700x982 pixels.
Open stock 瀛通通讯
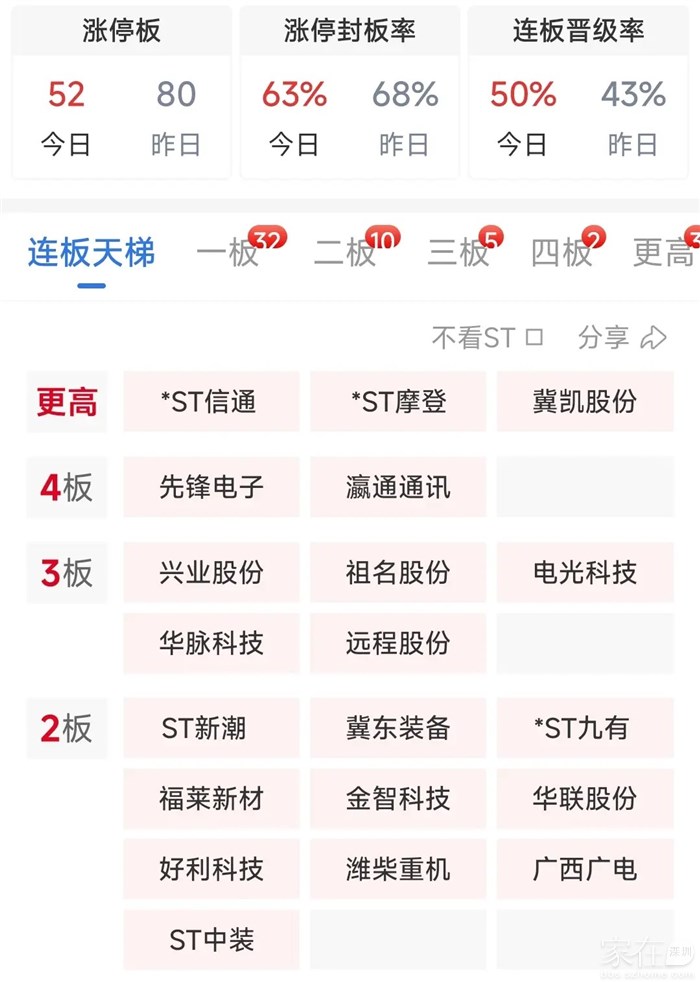pyautogui.click(x=398, y=488)
